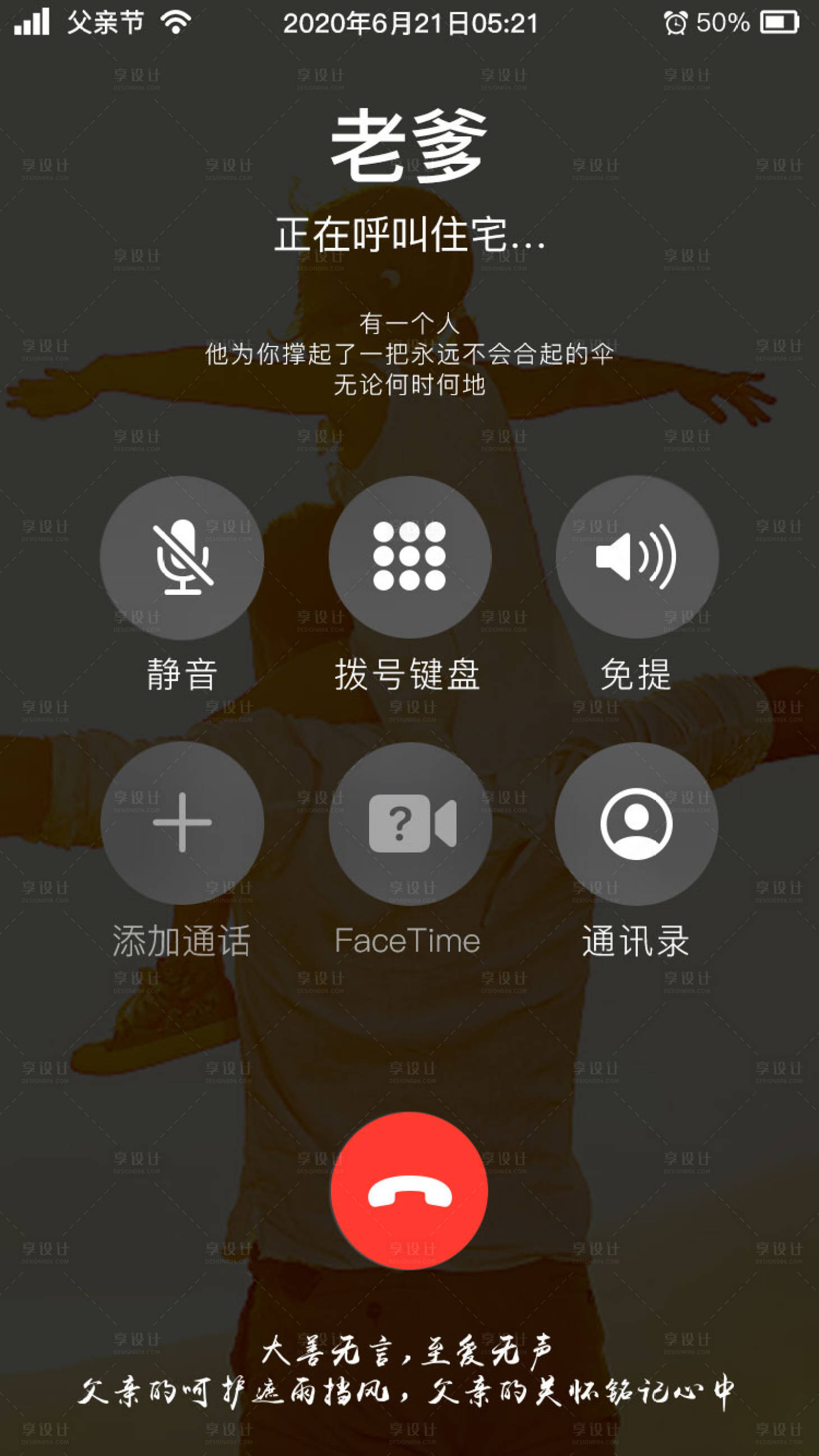Enable 免提 speakerphone mode
Screen dimensions: 819x1456
(x=633, y=557)
